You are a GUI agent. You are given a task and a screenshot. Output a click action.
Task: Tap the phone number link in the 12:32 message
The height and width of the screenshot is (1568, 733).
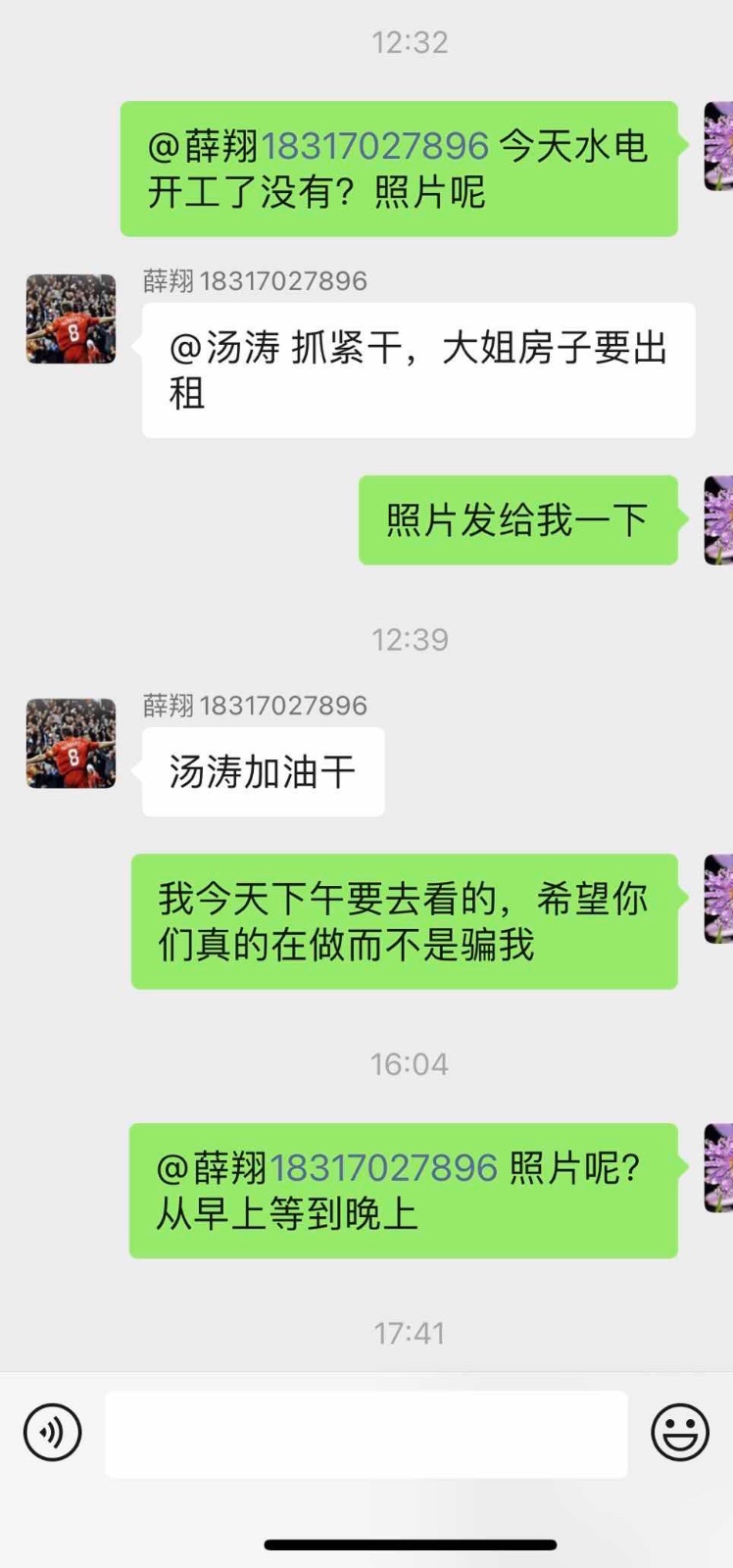tap(375, 146)
